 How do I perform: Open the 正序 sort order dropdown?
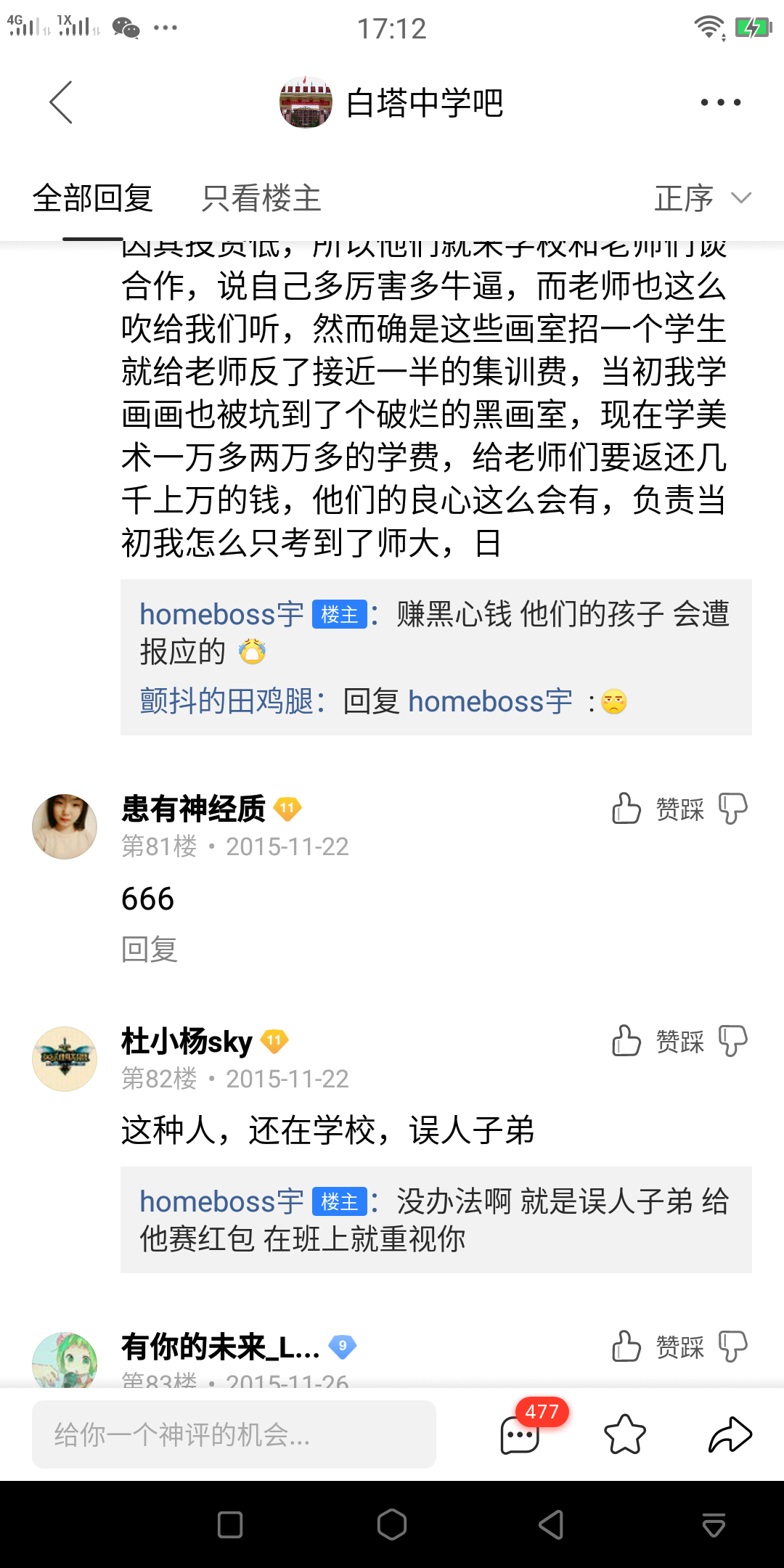702,198
